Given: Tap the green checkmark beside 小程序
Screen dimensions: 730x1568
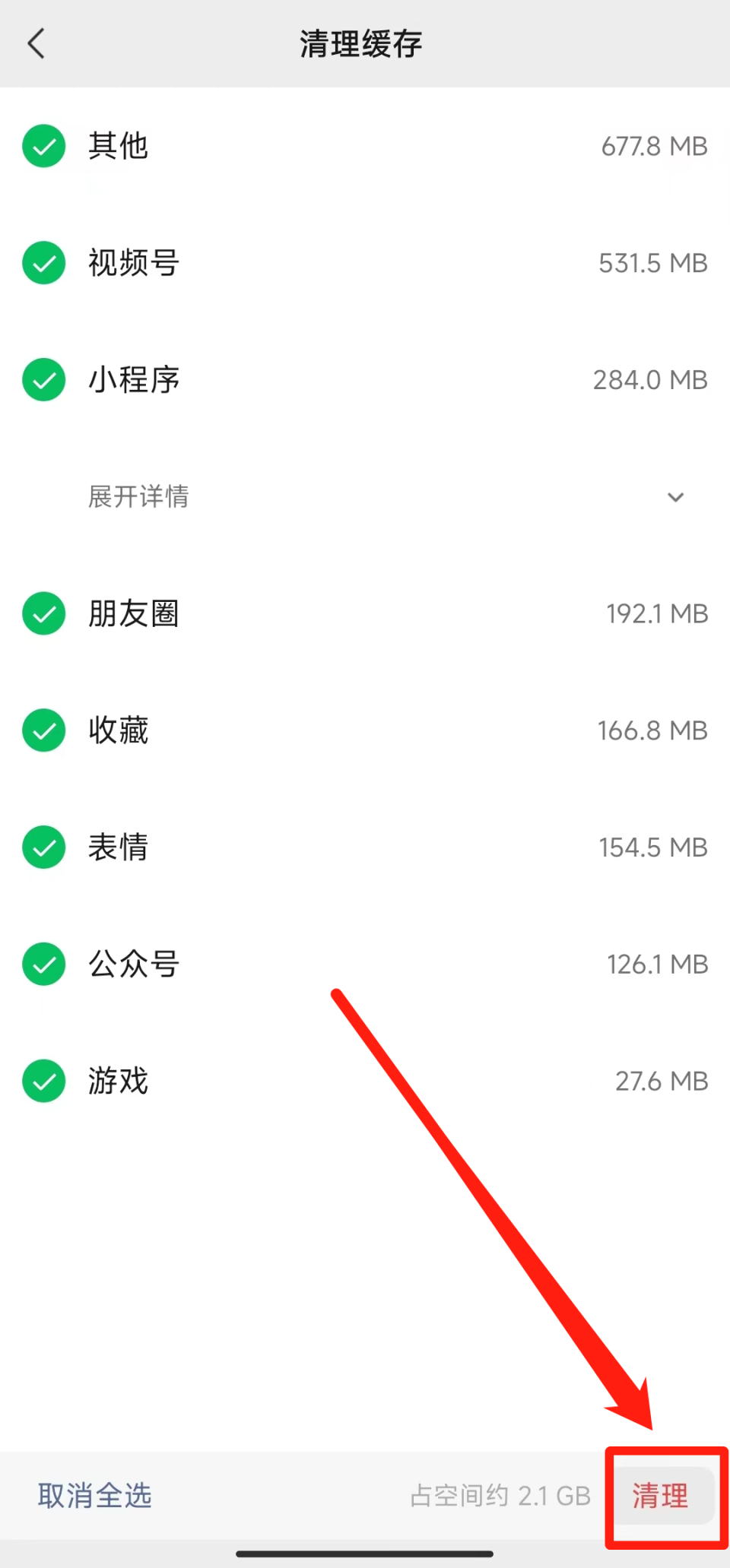Looking at the screenshot, I should [x=43, y=380].
